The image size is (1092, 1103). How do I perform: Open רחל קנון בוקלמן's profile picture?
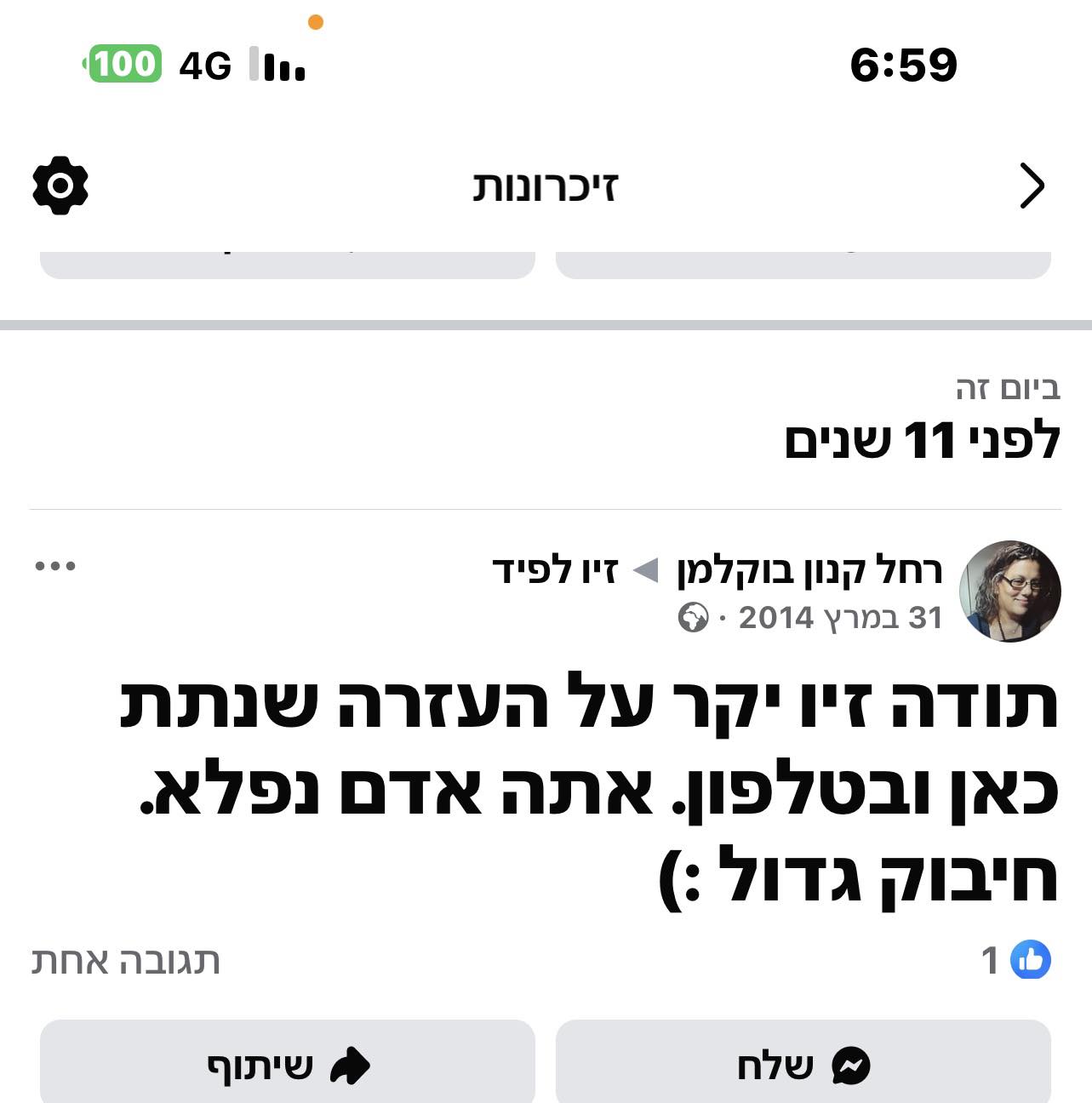pyautogui.click(x=1009, y=591)
